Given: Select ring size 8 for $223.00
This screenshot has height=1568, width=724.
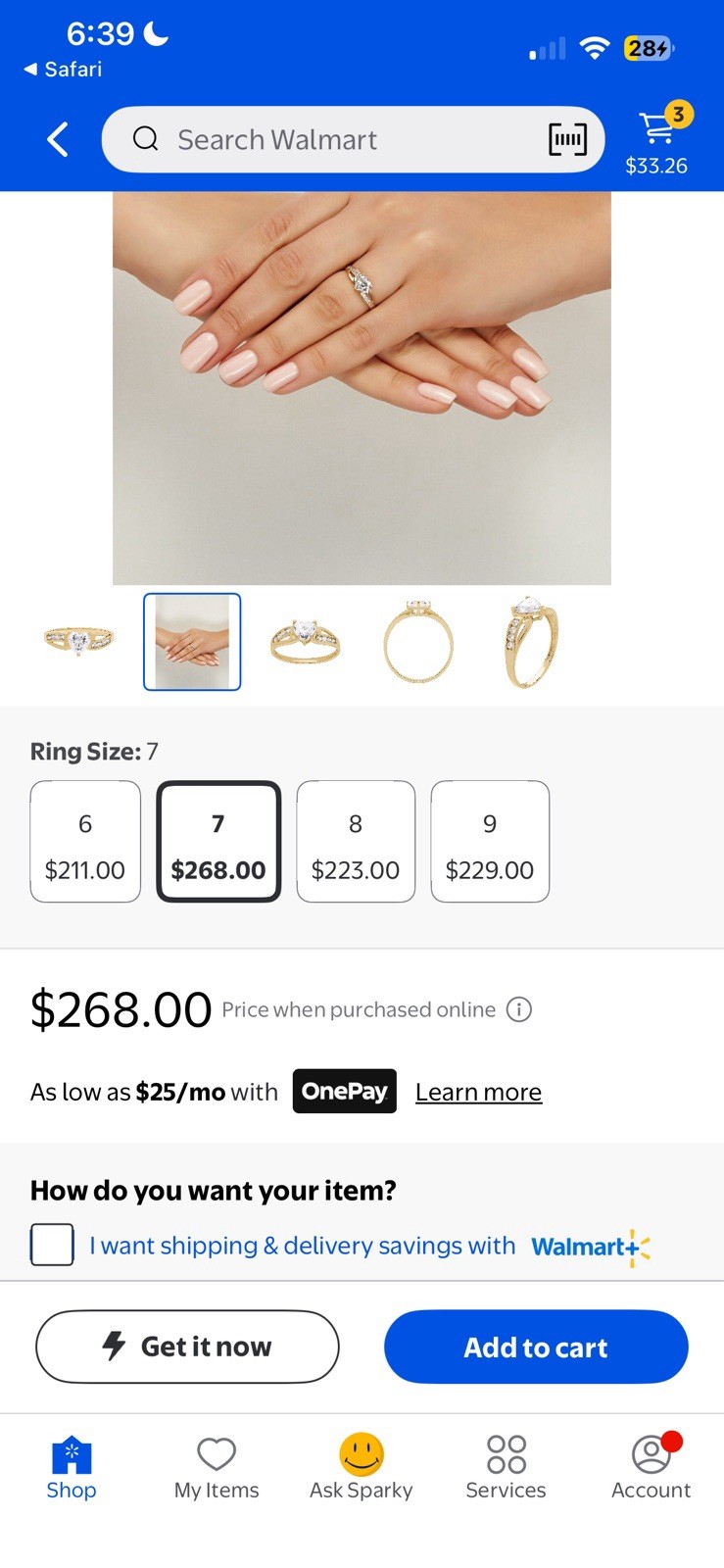Looking at the screenshot, I should (356, 841).
